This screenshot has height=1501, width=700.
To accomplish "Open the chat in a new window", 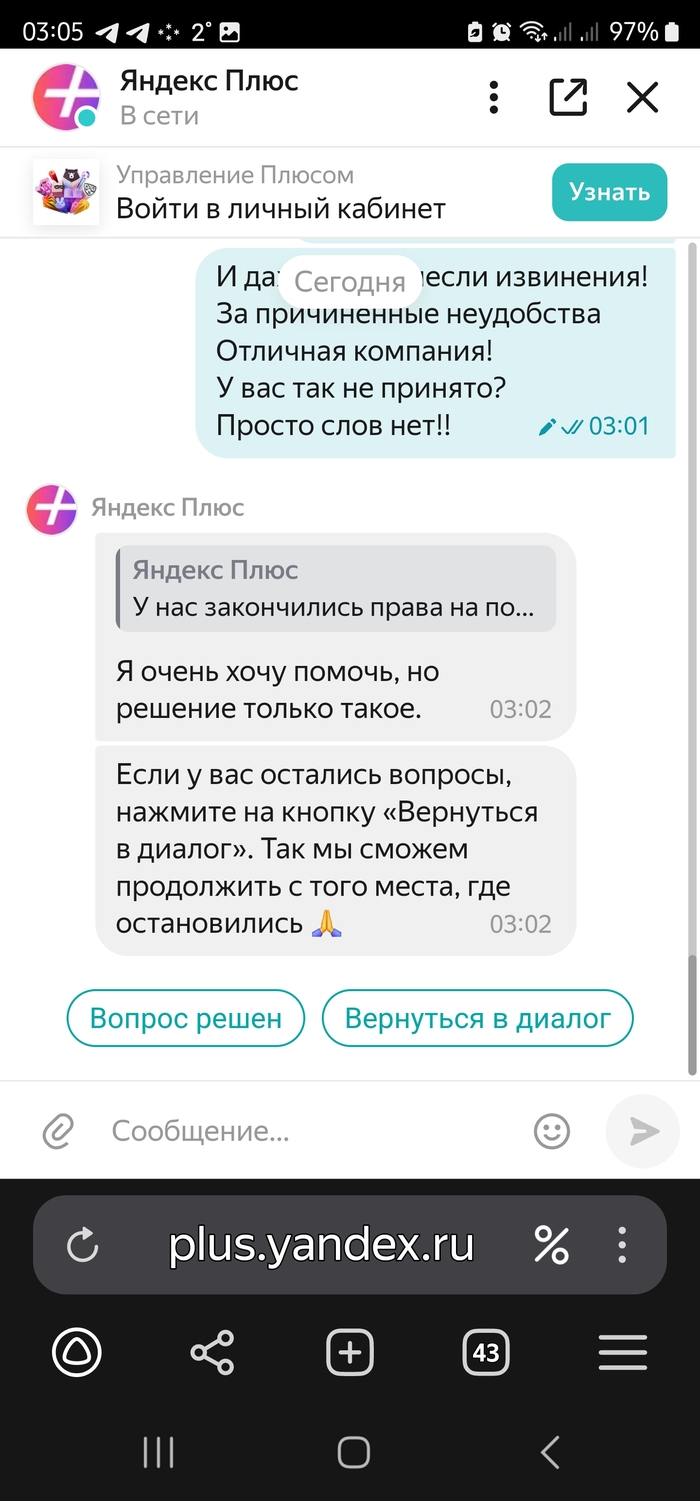I will coord(568,97).
